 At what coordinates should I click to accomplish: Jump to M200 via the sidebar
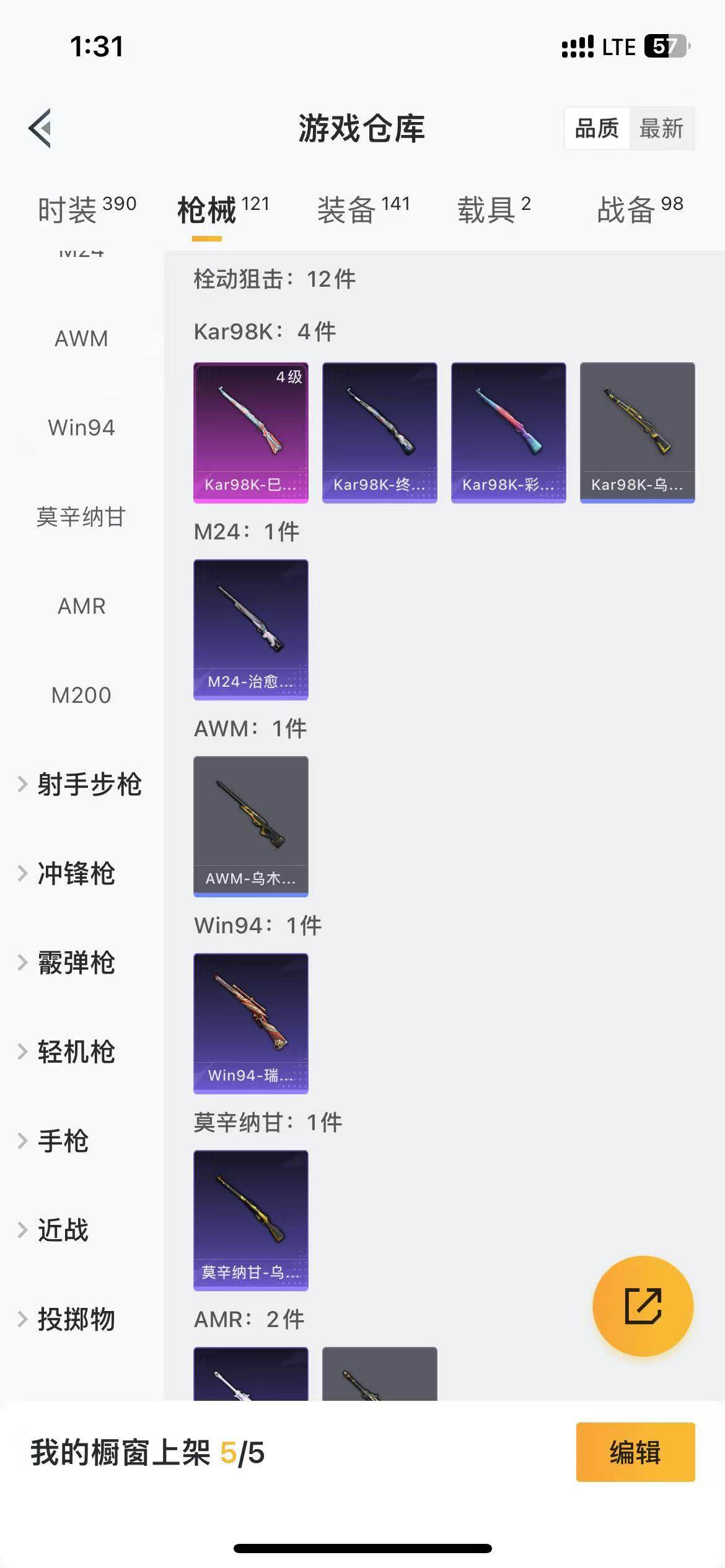point(81,695)
